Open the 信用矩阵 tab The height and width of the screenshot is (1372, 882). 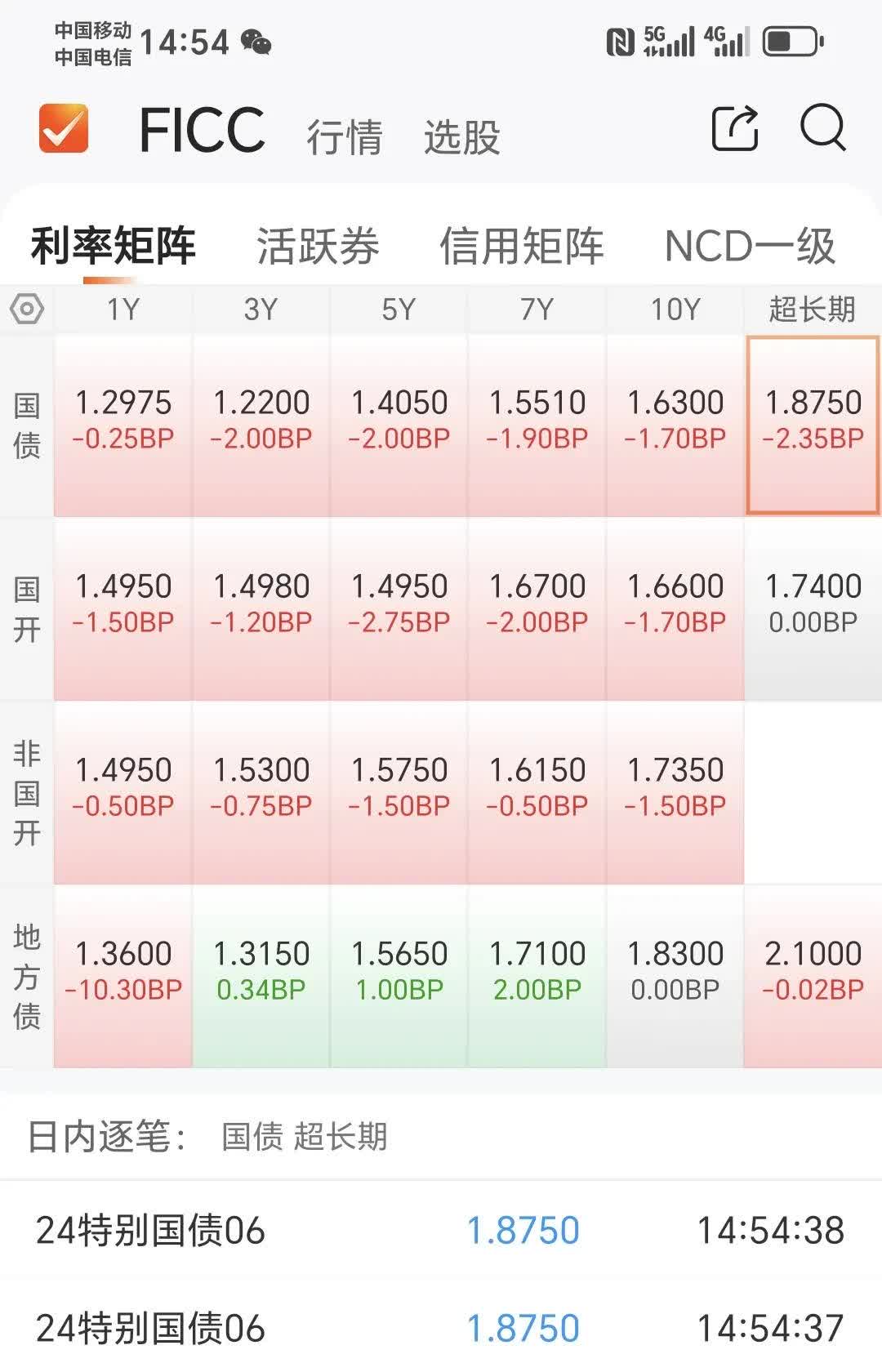click(523, 247)
